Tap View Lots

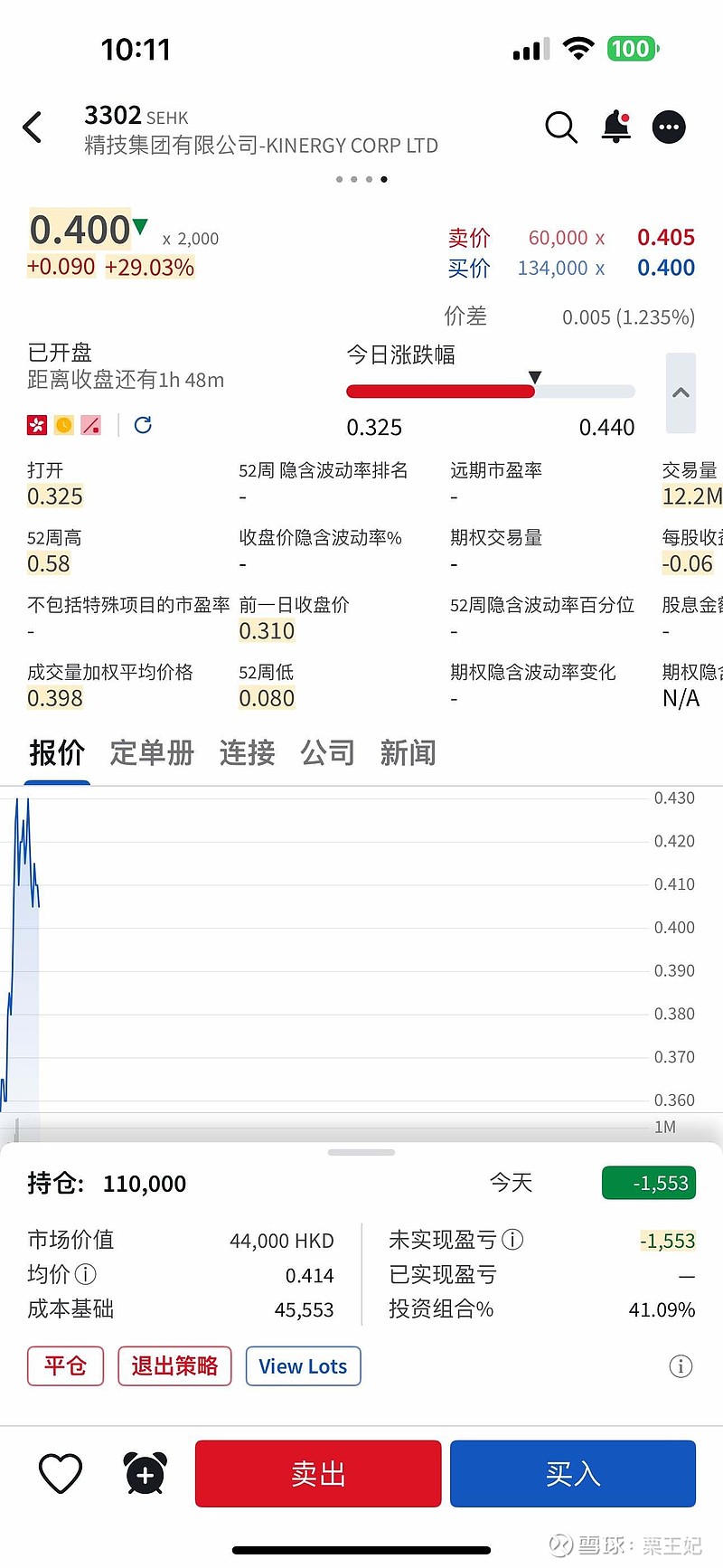(x=303, y=1365)
